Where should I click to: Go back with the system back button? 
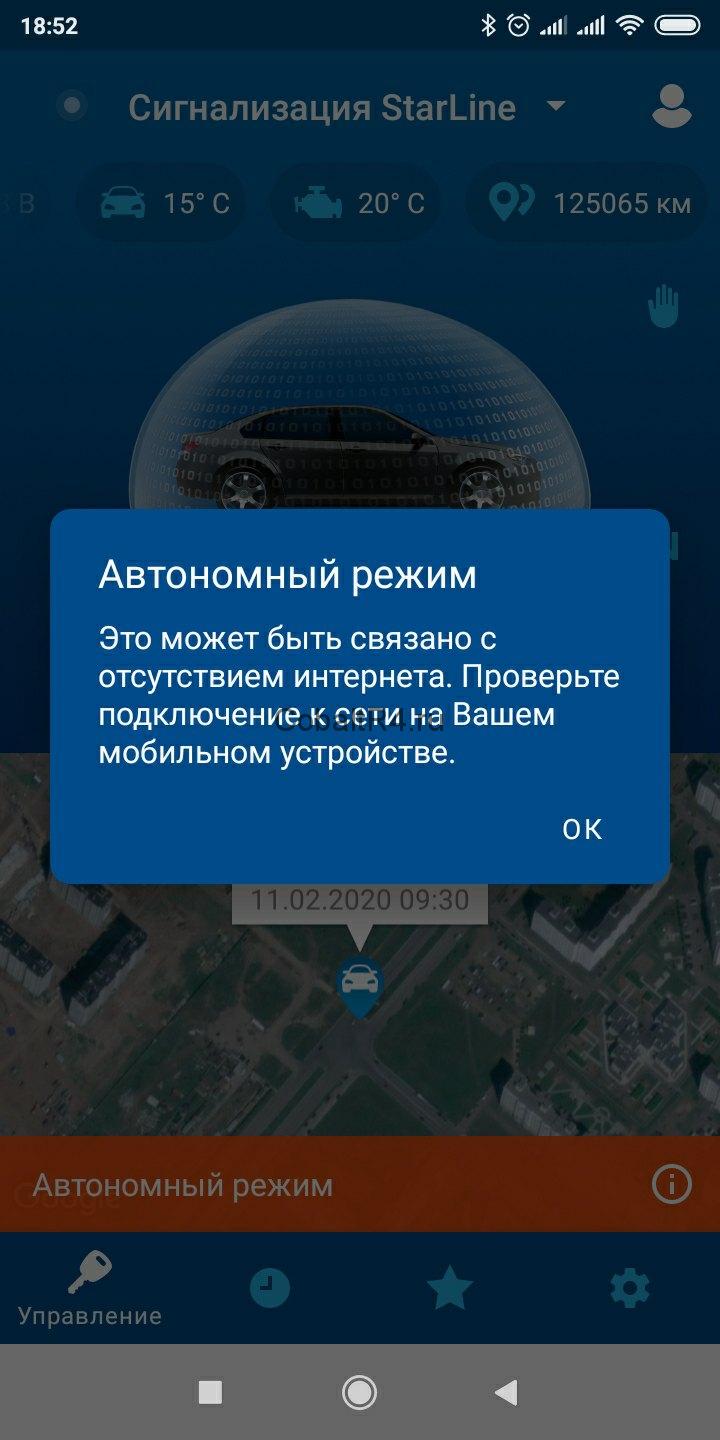[507, 1391]
